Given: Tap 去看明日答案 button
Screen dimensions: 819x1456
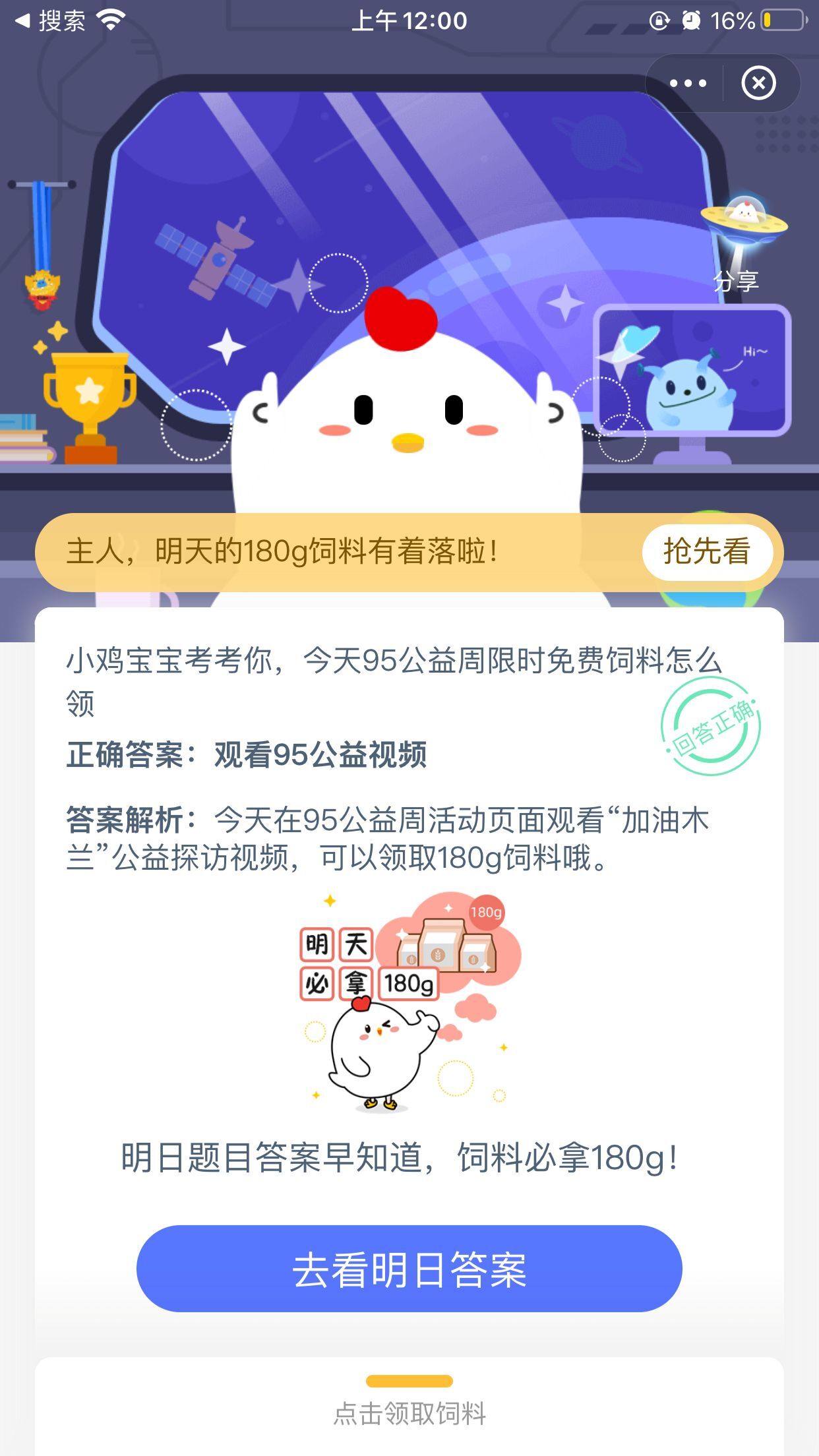Looking at the screenshot, I should pyautogui.click(x=409, y=1269).
